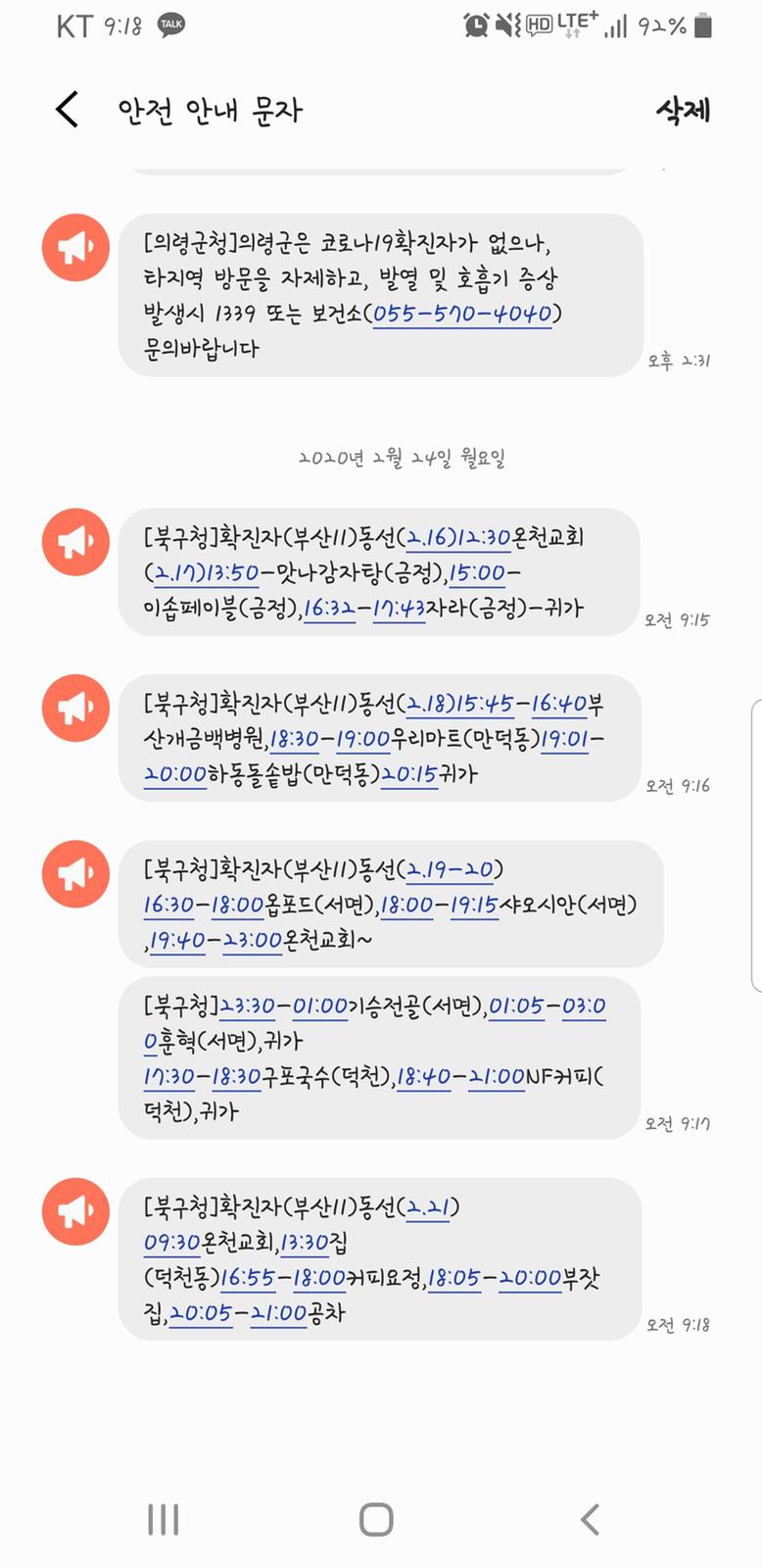762x1568 pixels.
Task: Open the linked 18:40 before NF커피
Action: click(x=423, y=1077)
